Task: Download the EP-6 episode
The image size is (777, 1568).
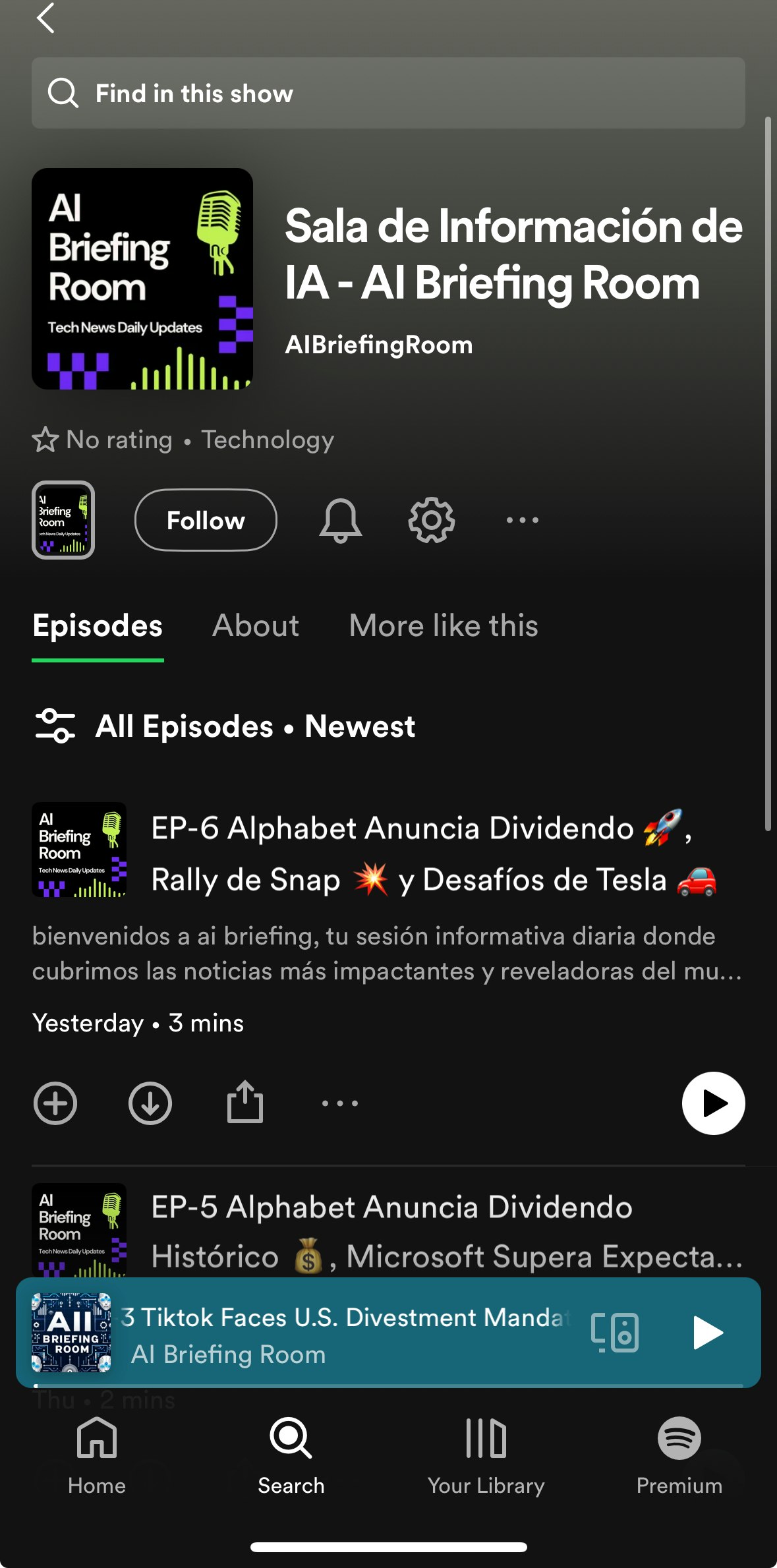Action: [x=150, y=1103]
